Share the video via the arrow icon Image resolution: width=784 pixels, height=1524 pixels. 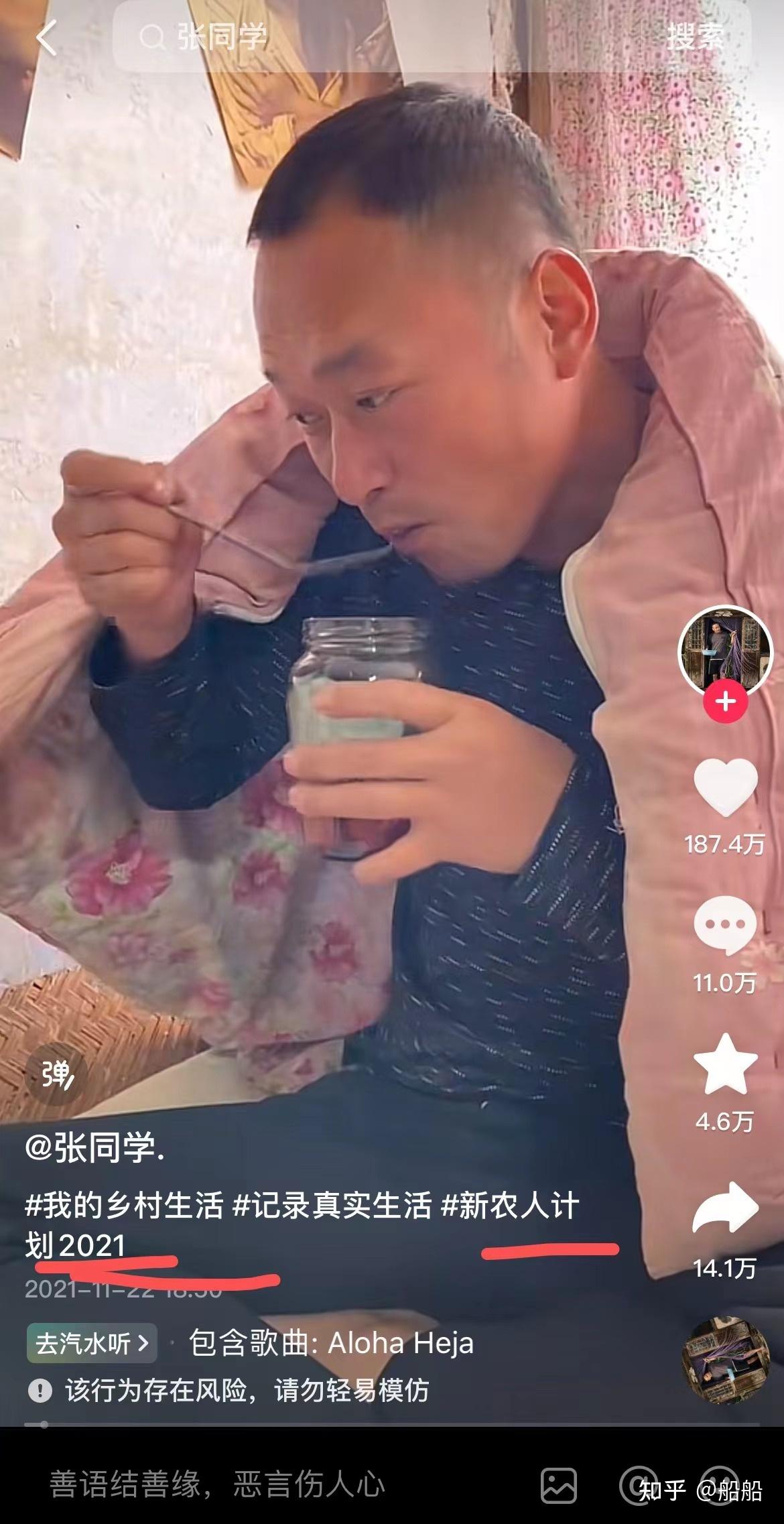[x=725, y=1208]
